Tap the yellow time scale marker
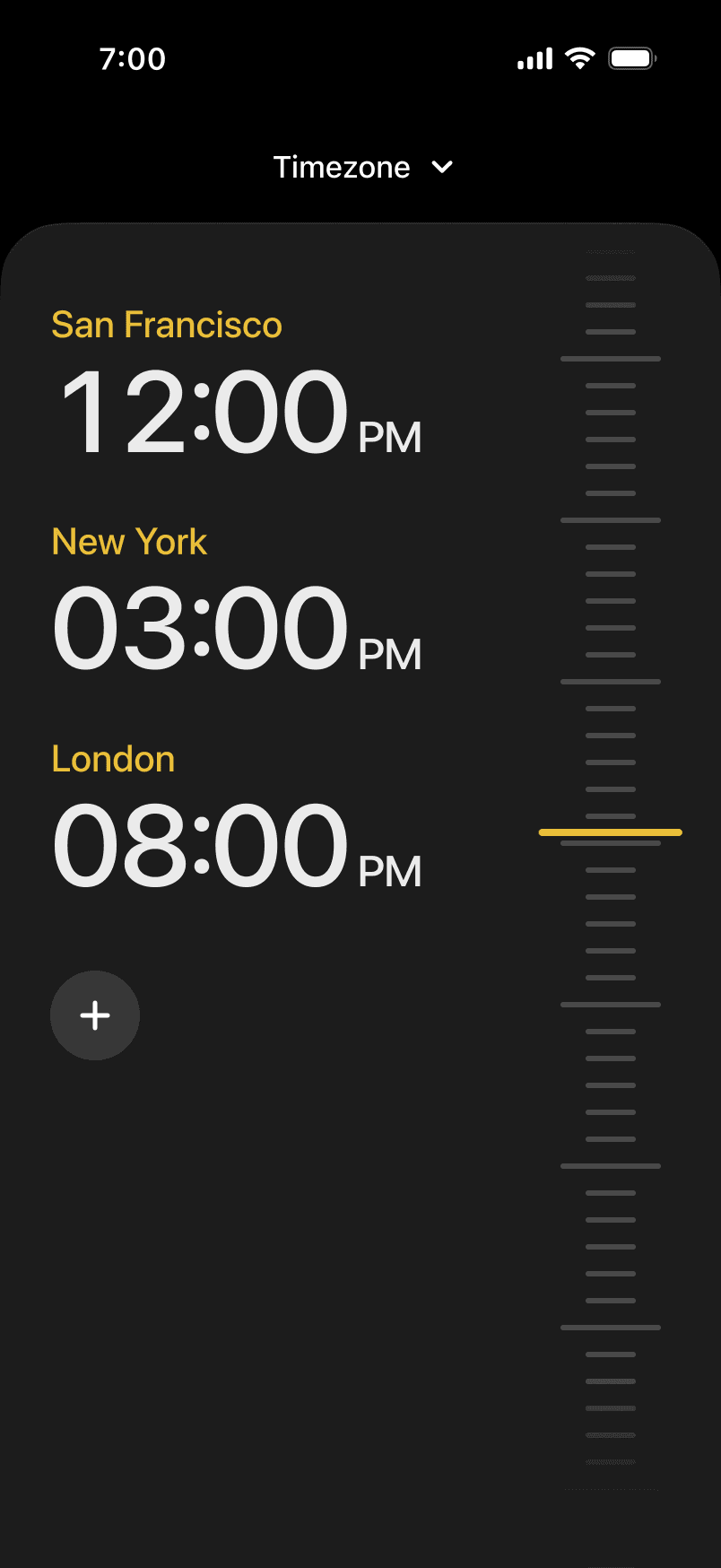Image resolution: width=721 pixels, height=1568 pixels. point(611,832)
